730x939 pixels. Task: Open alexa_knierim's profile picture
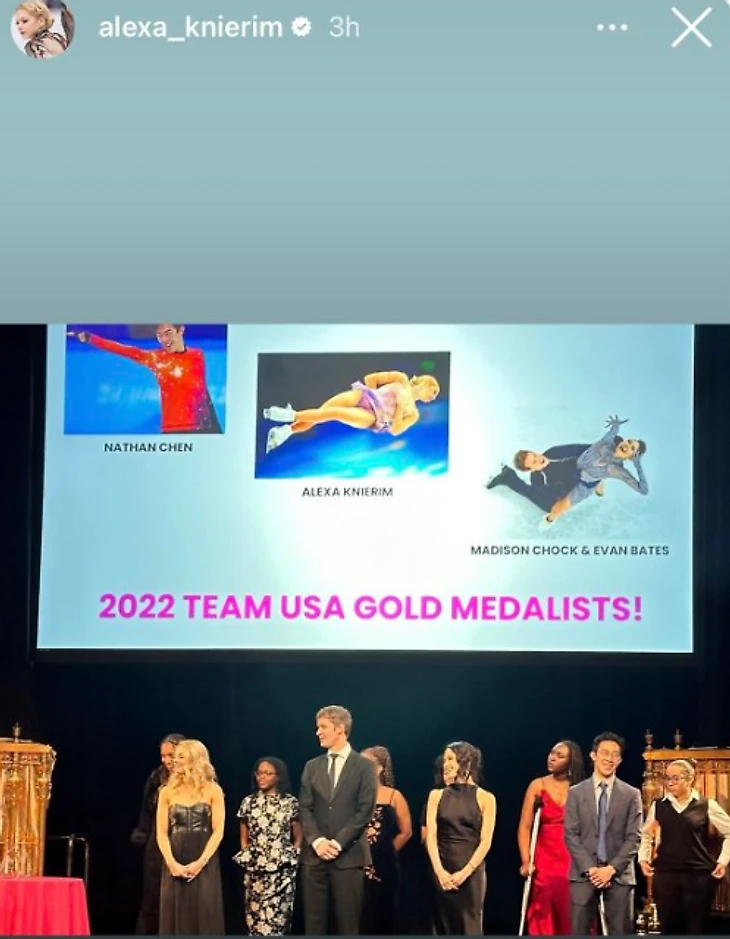coord(42,28)
